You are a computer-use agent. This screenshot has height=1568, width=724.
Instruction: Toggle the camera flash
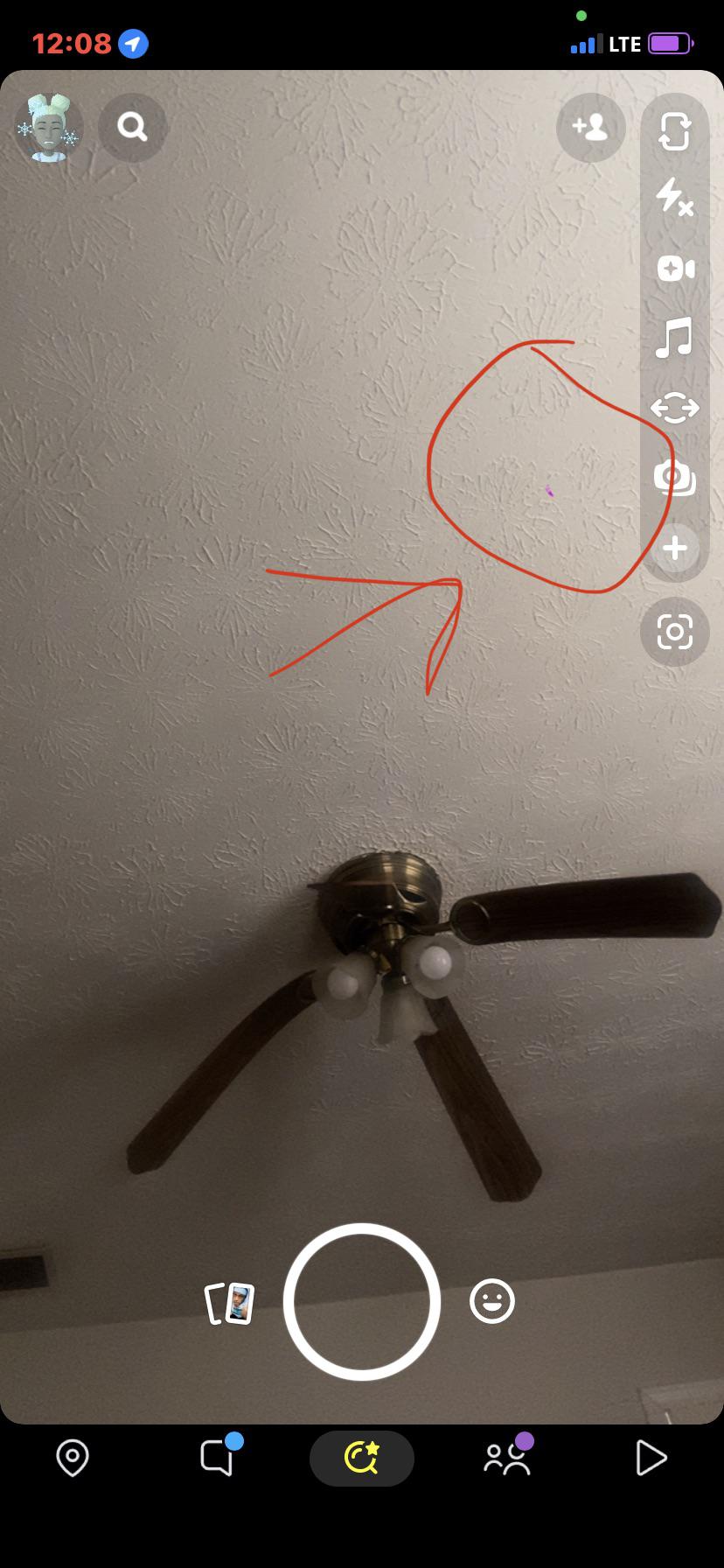pos(675,196)
